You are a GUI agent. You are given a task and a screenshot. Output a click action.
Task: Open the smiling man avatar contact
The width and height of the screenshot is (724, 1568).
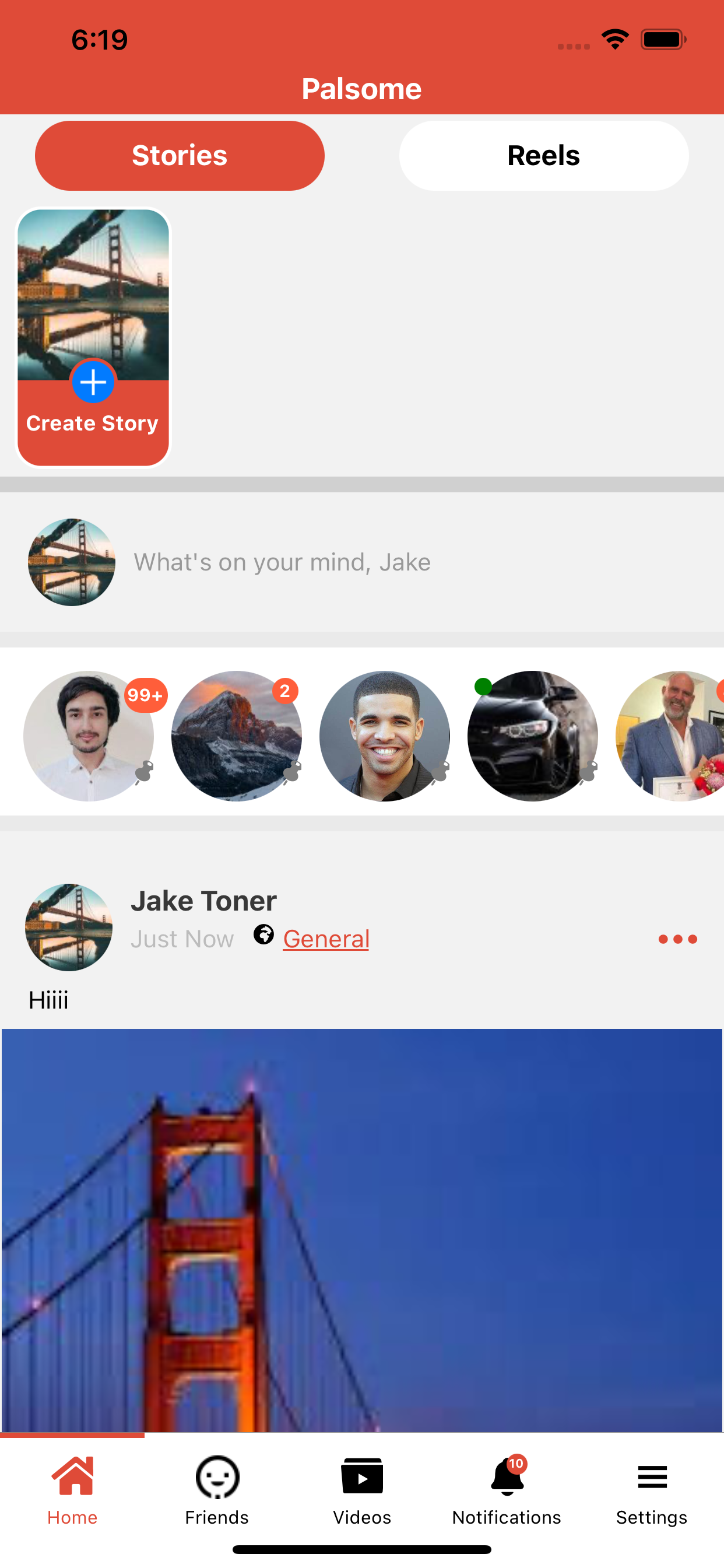pyautogui.click(x=385, y=736)
